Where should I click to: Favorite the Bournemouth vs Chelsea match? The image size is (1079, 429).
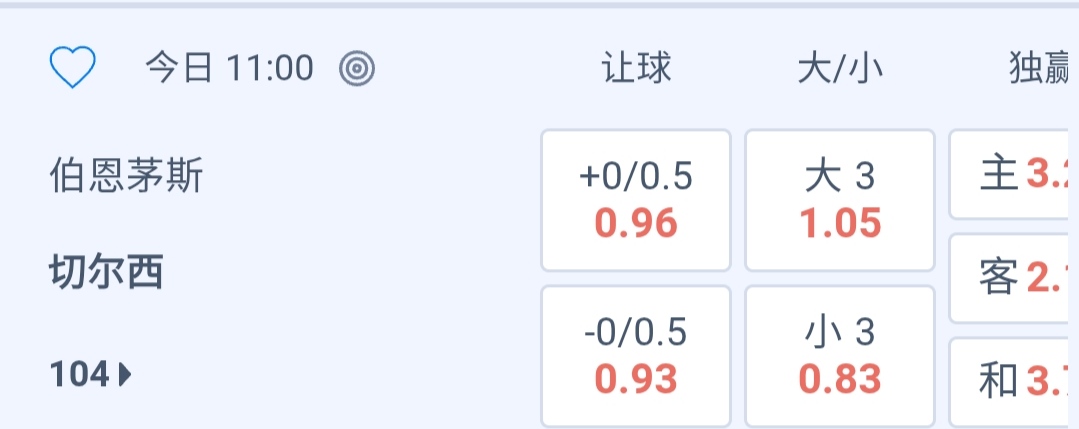click(72, 68)
